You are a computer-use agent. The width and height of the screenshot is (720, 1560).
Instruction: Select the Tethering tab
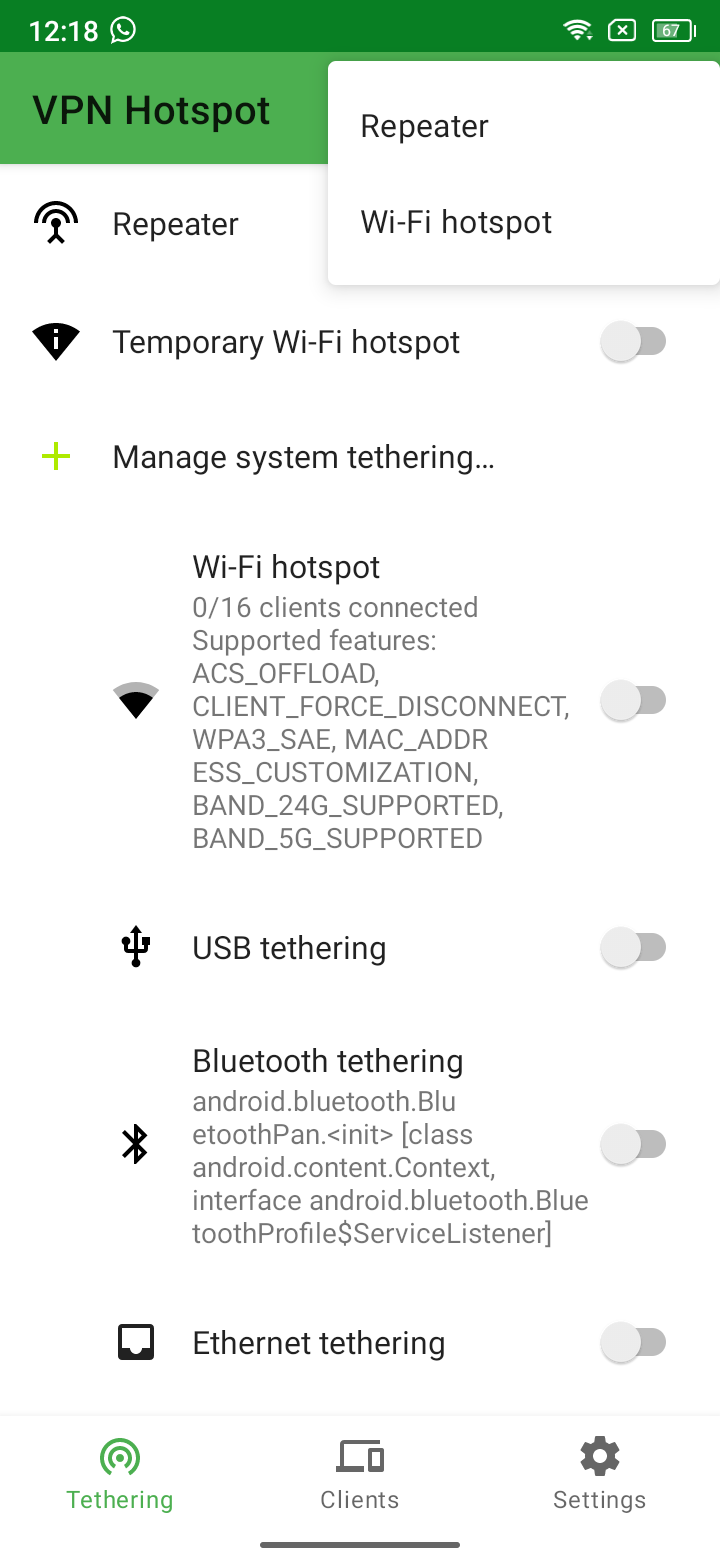pyautogui.click(x=120, y=1474)
